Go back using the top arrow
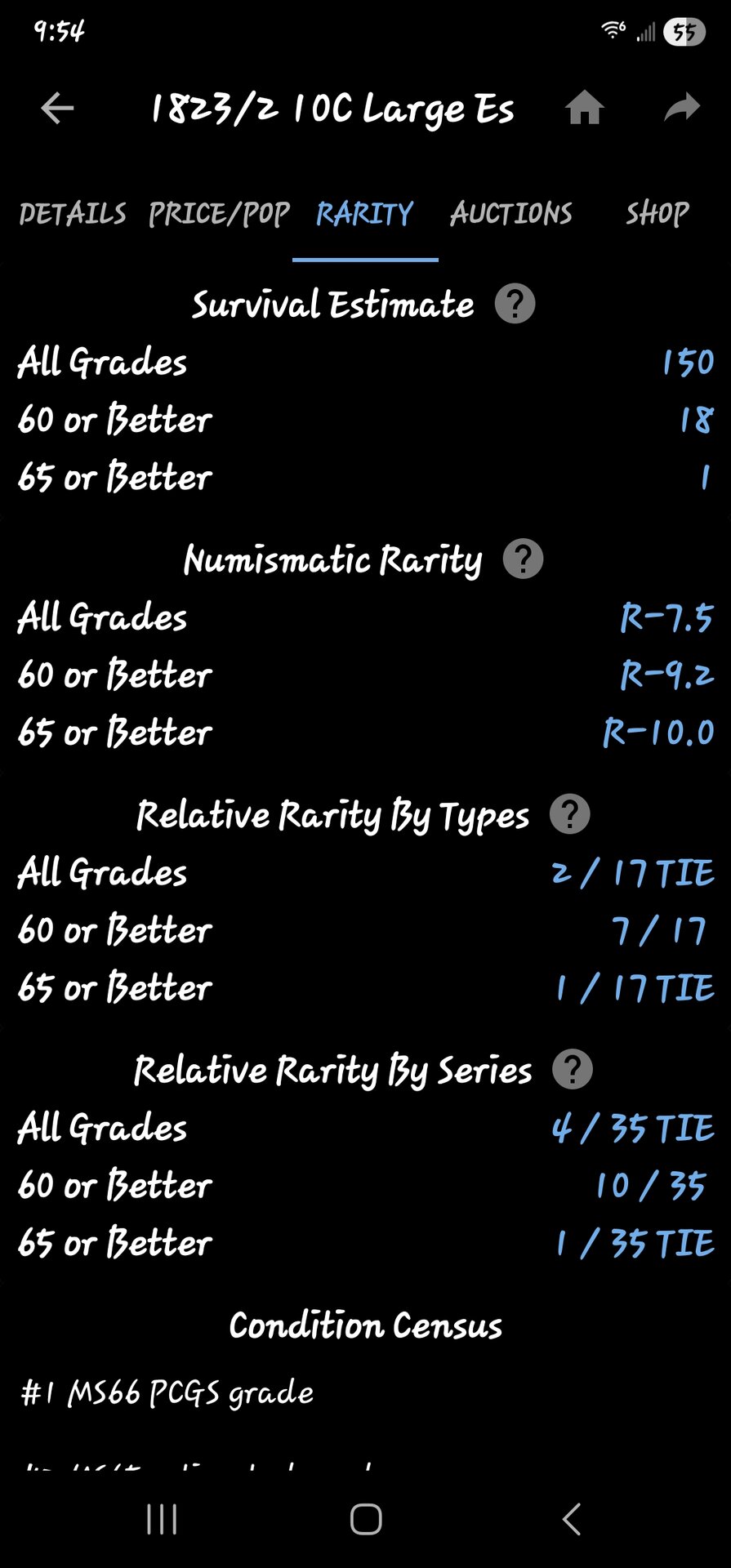731x1568 pixels. tap(57, 108)
